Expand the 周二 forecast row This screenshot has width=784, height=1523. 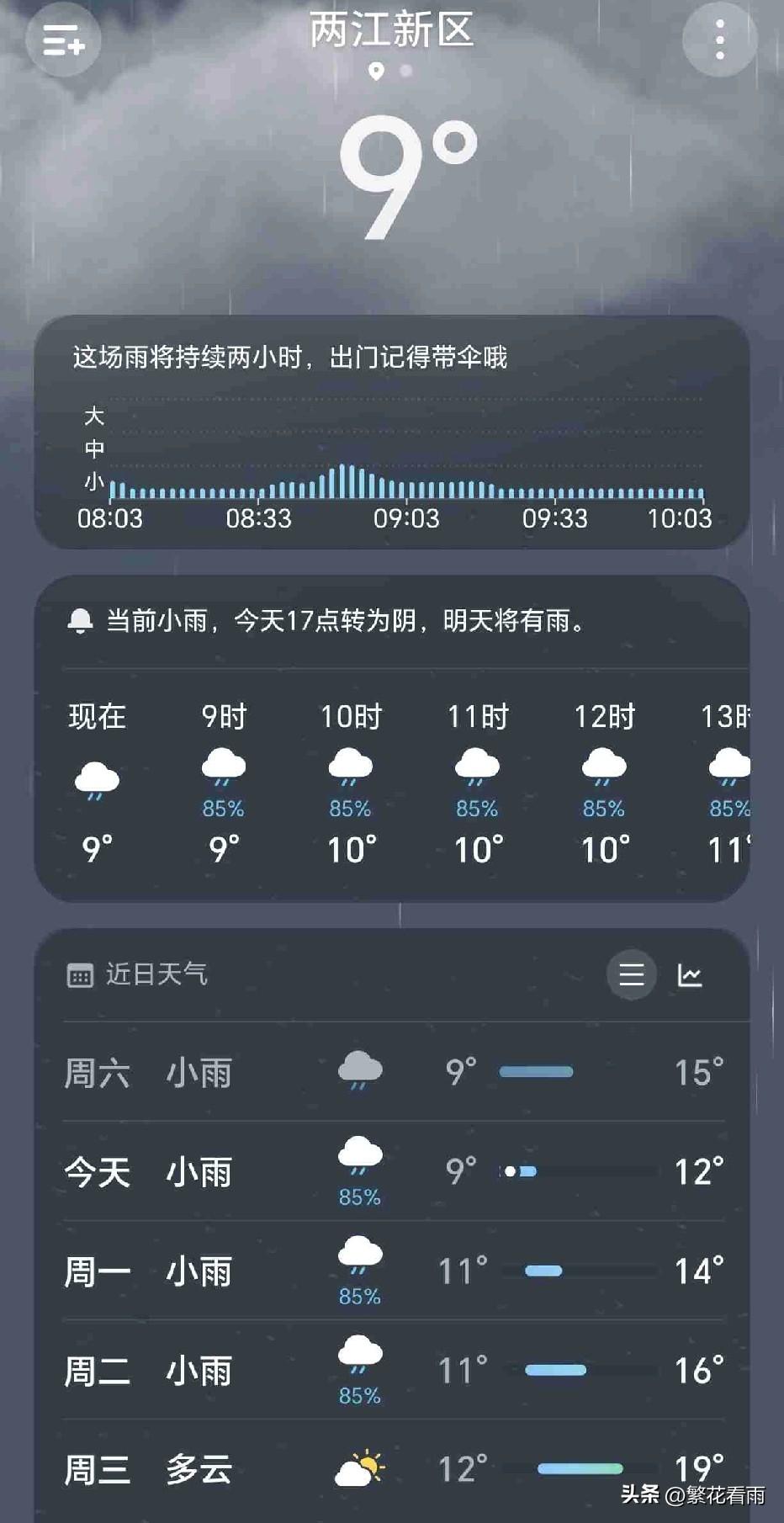[x=392, y=1370]
